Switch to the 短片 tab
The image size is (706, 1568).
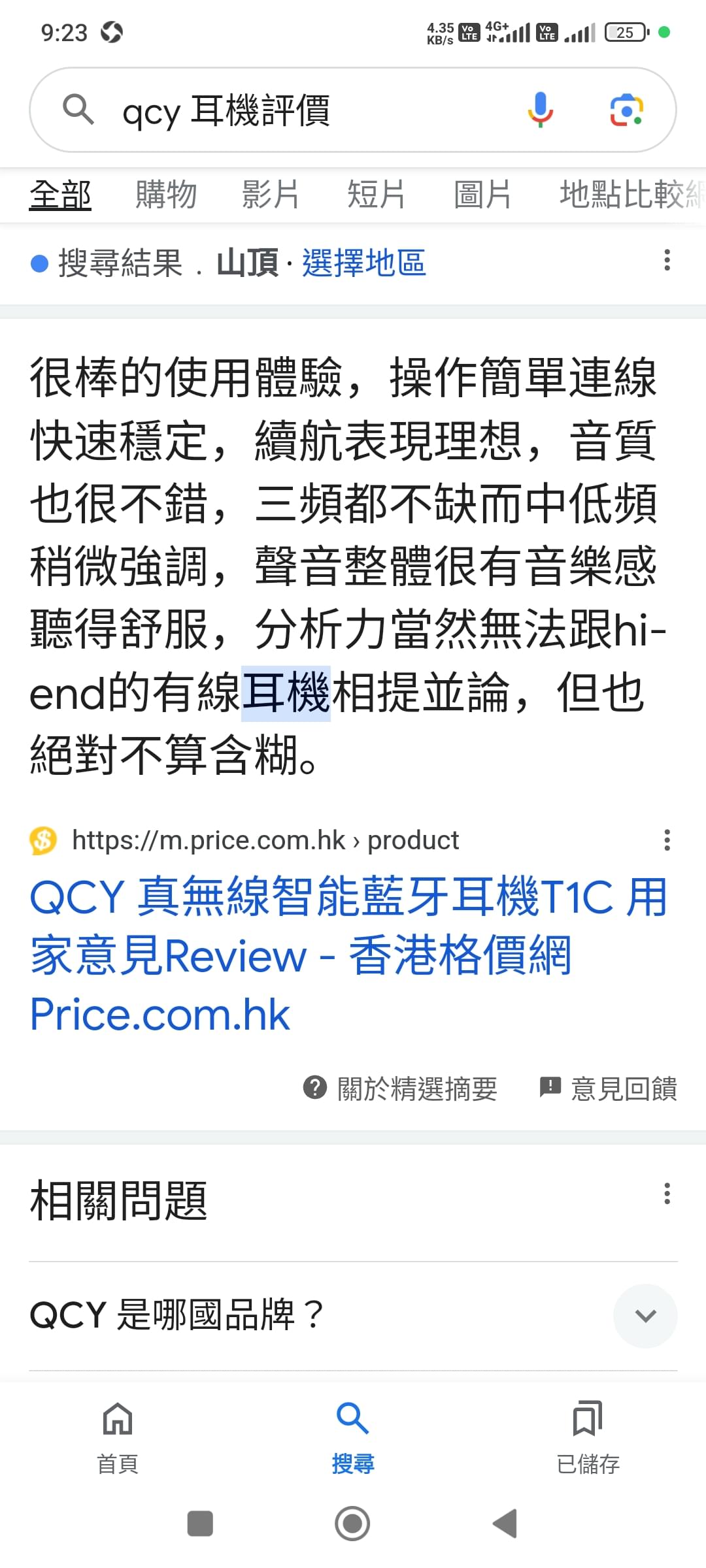click(x=377, y=195)
